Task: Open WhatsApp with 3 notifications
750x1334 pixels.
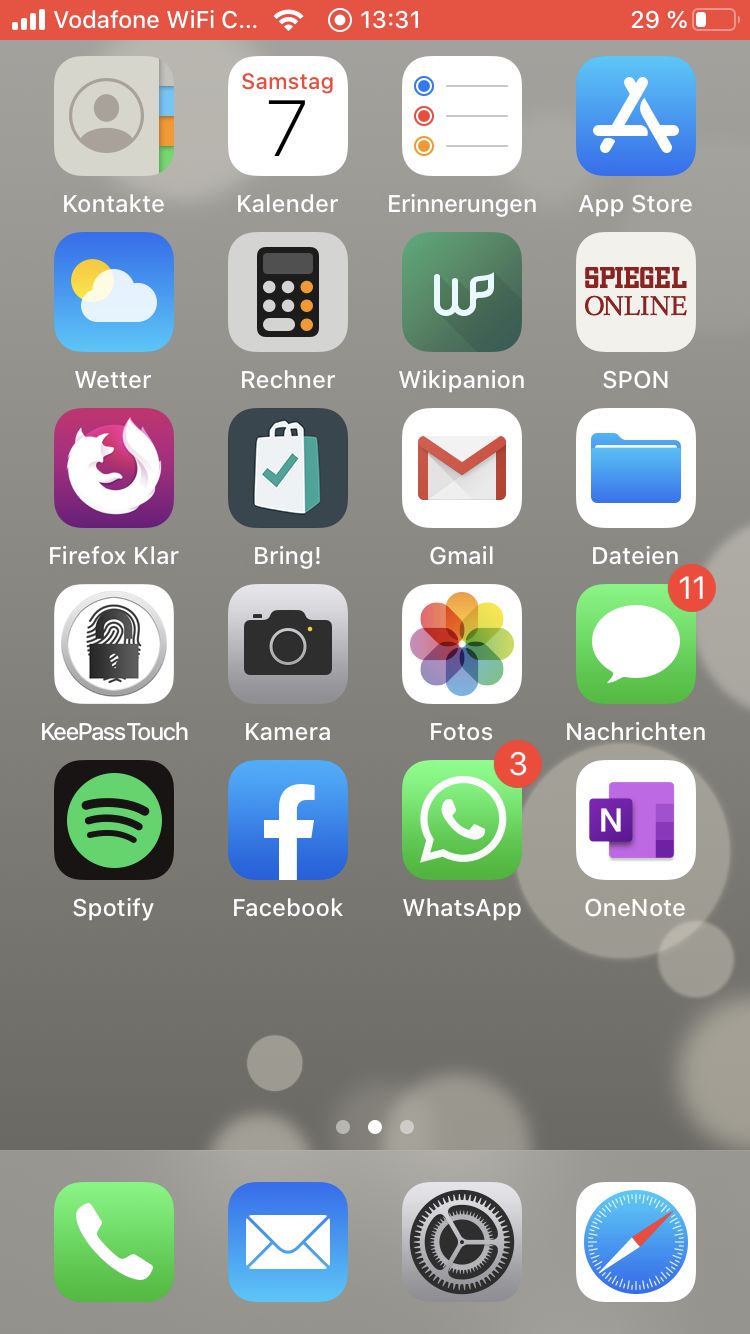Action: (x=461, y=820)
